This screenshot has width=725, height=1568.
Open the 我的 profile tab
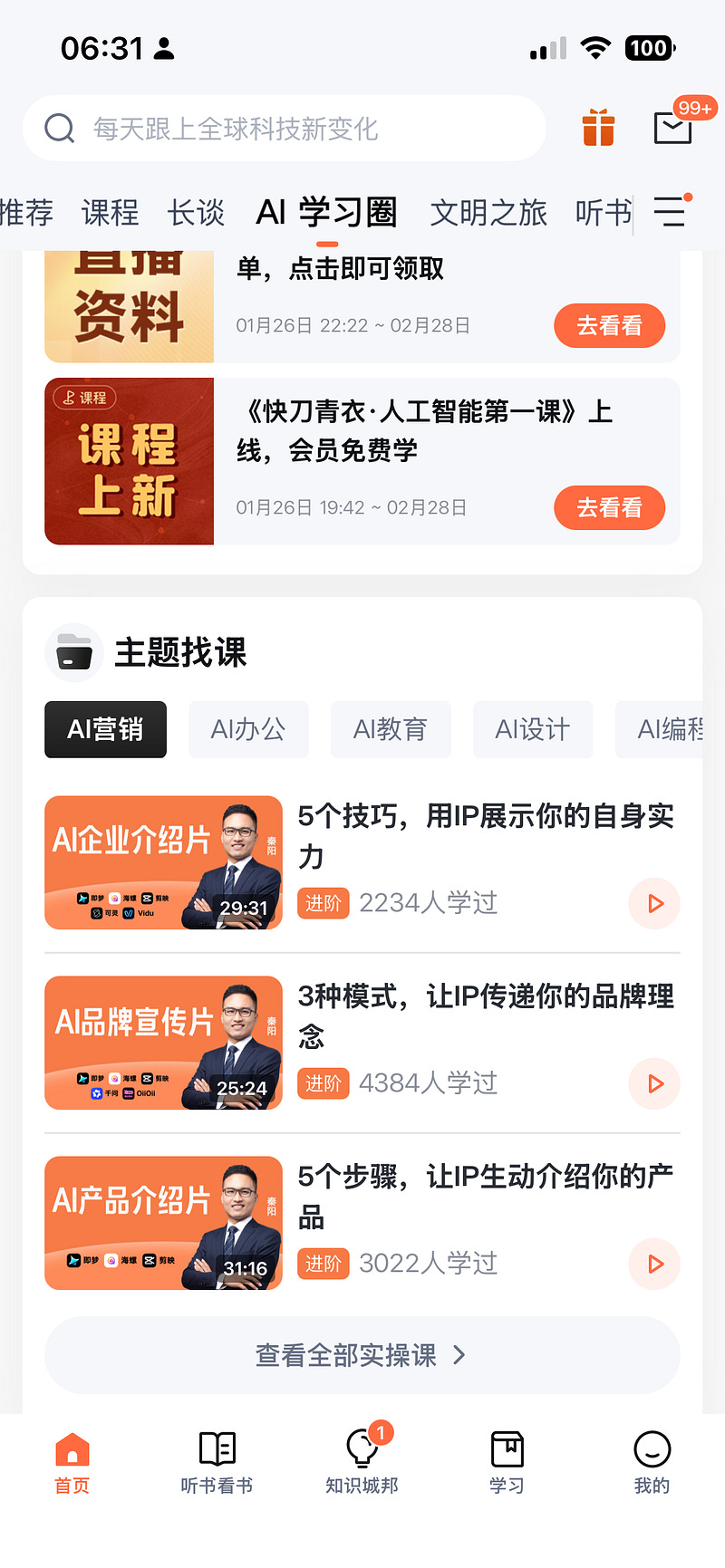[x=652, y=1460]
